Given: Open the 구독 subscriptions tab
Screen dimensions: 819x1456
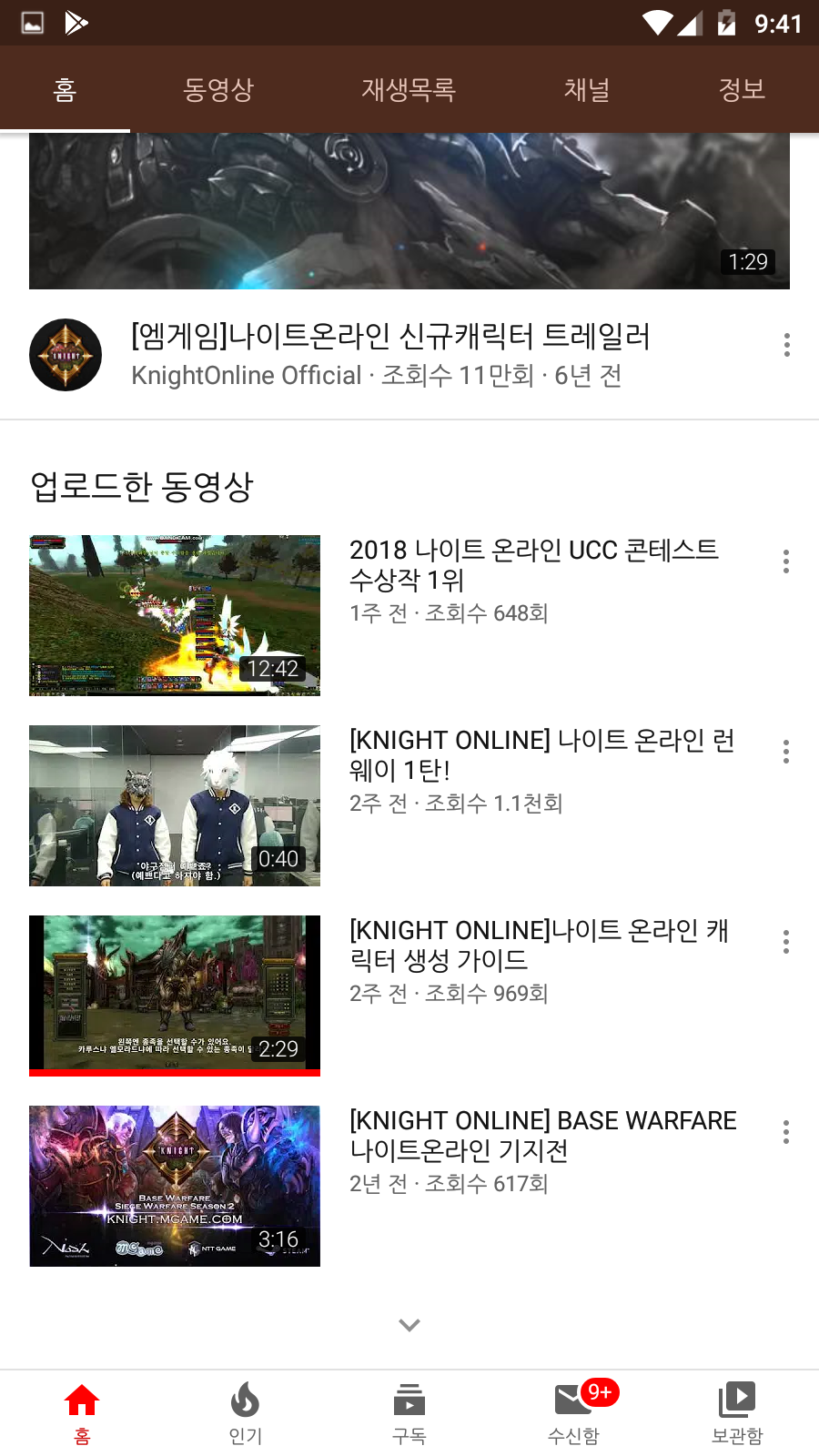Looking at the screenshot, I should click(409, 1412).
